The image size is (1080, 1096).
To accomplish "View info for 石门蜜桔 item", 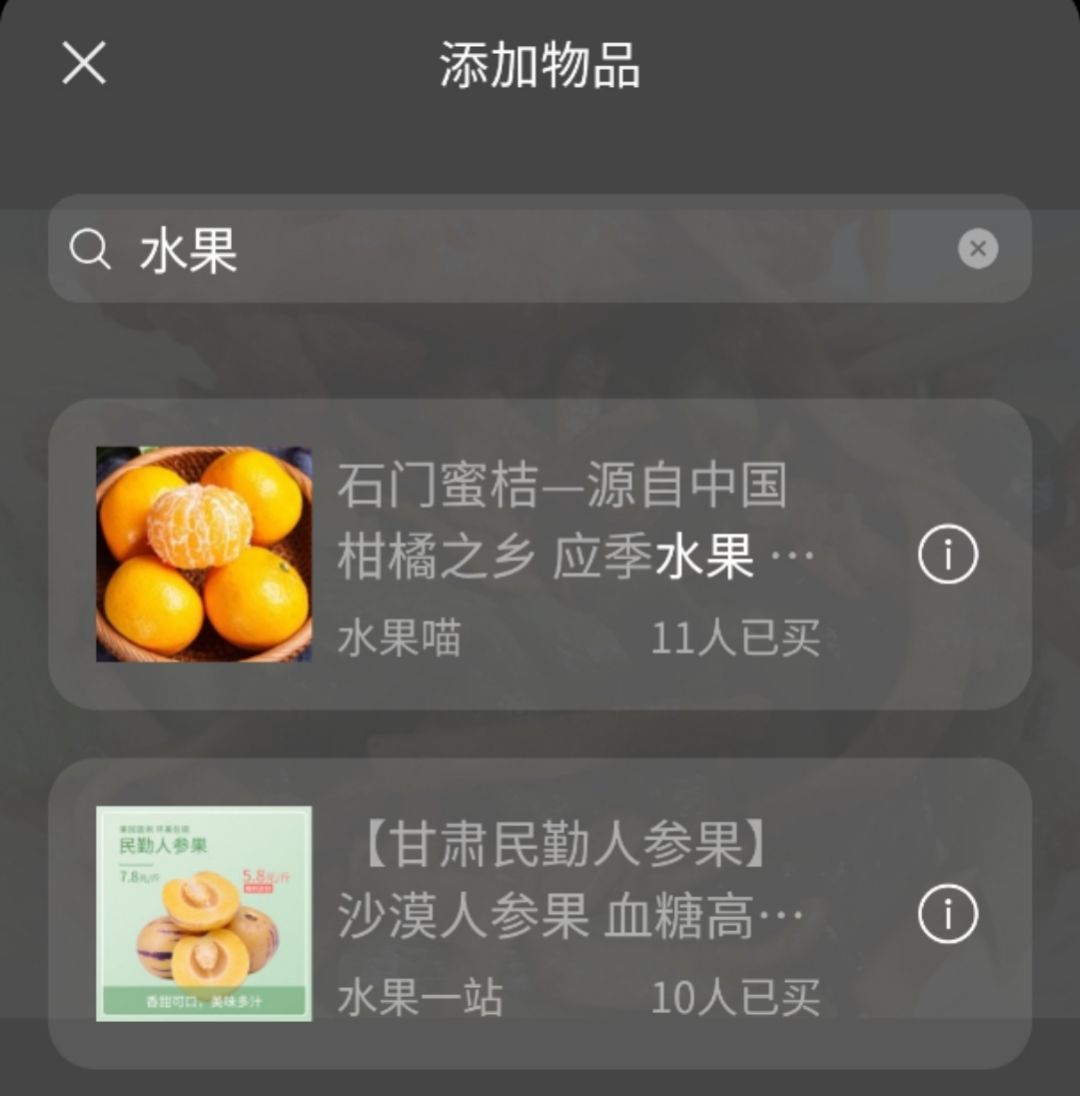I will pos(947,554).
